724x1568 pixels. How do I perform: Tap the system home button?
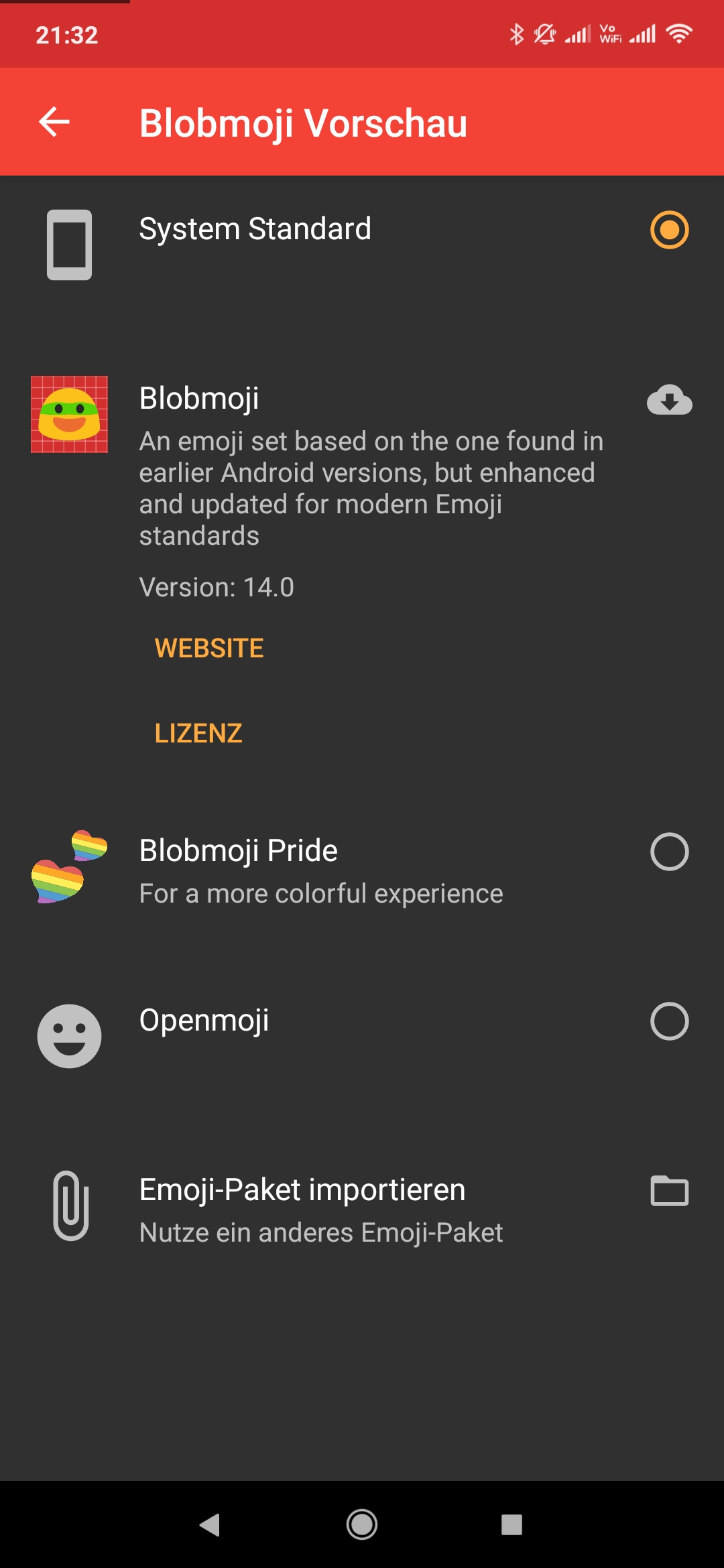(x=362, y=1525)
